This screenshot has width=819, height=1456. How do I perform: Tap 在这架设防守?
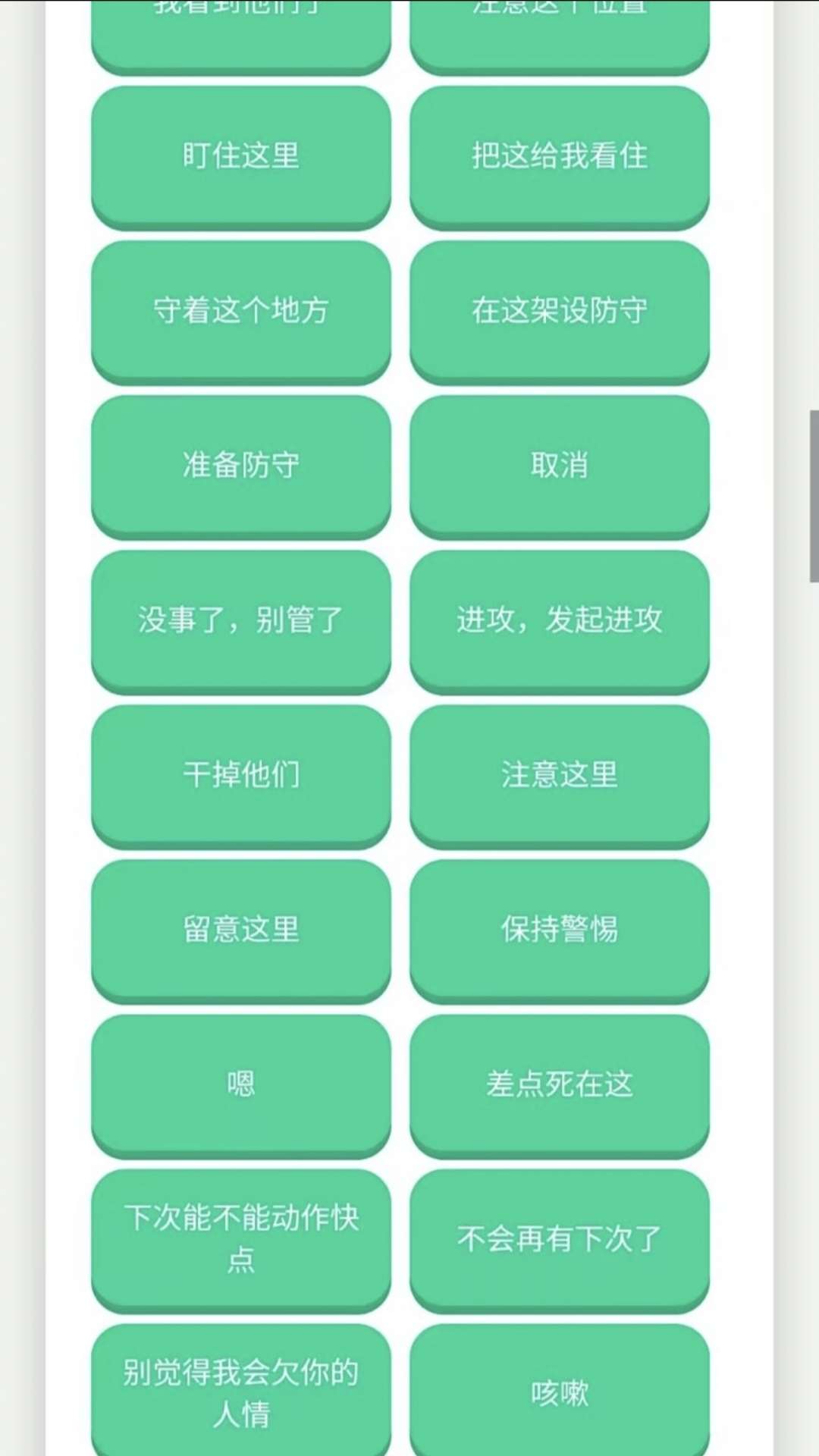pos(560,310)
